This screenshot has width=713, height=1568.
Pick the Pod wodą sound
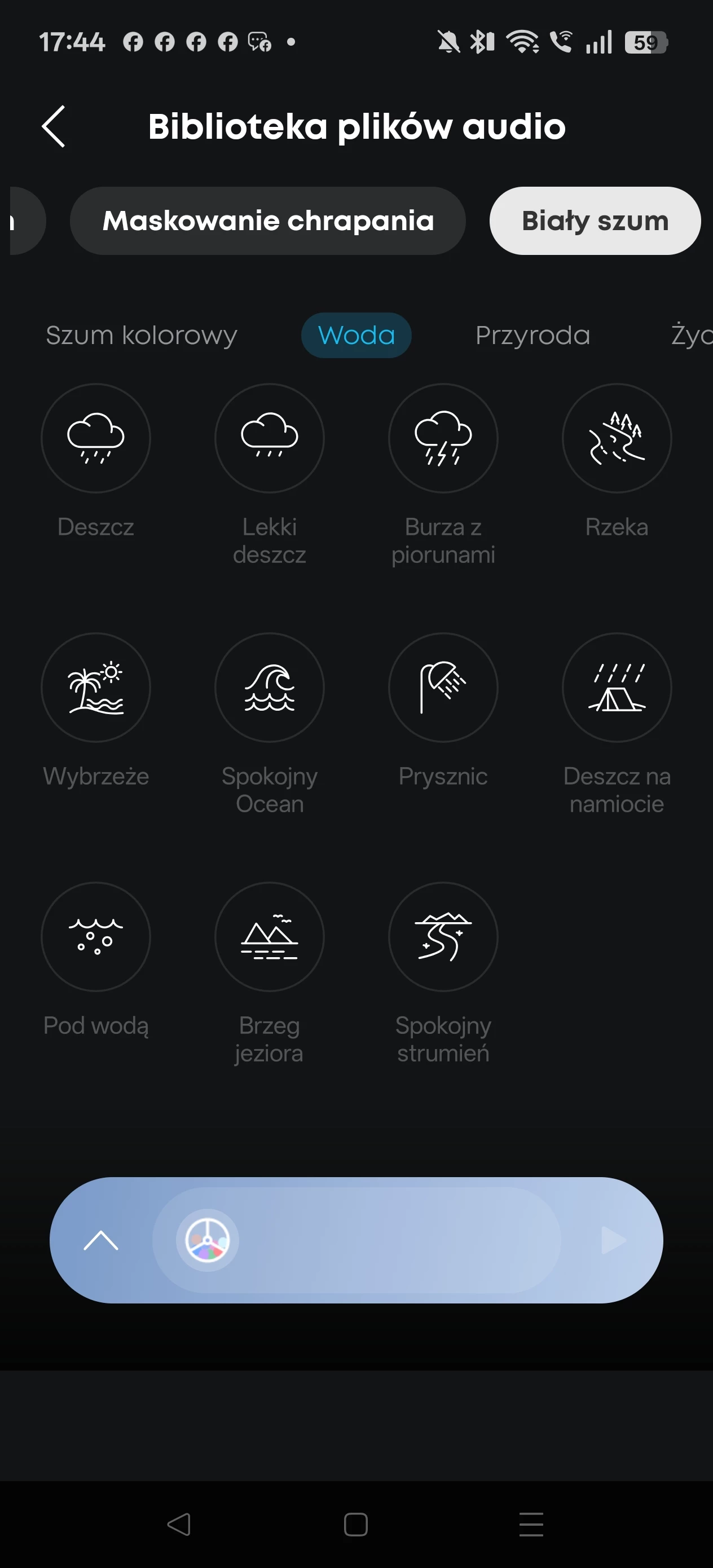95,937
